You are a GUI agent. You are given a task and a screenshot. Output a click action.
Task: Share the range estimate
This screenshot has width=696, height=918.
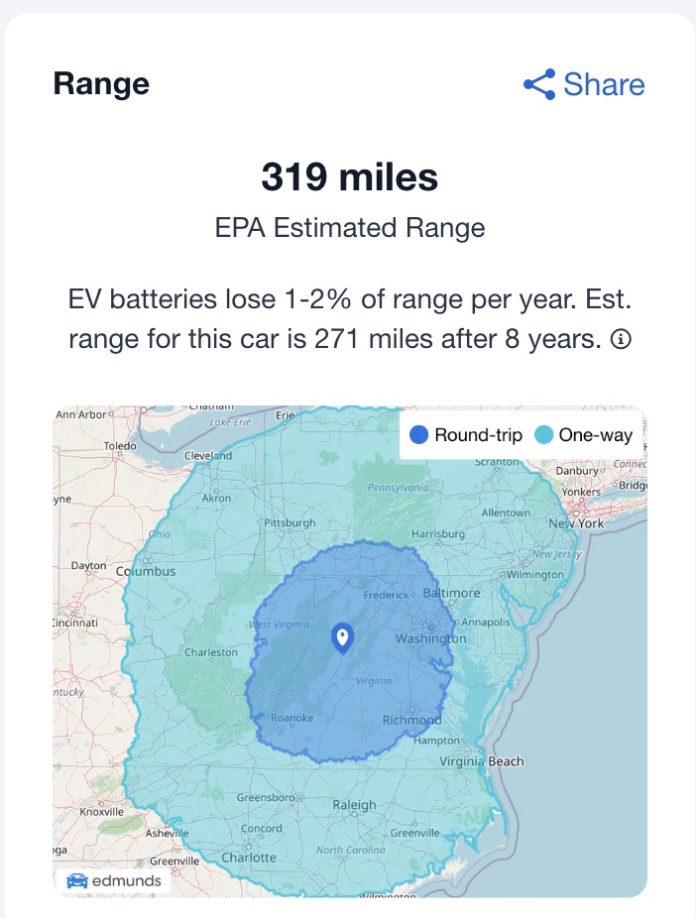(x=584, y=84)
